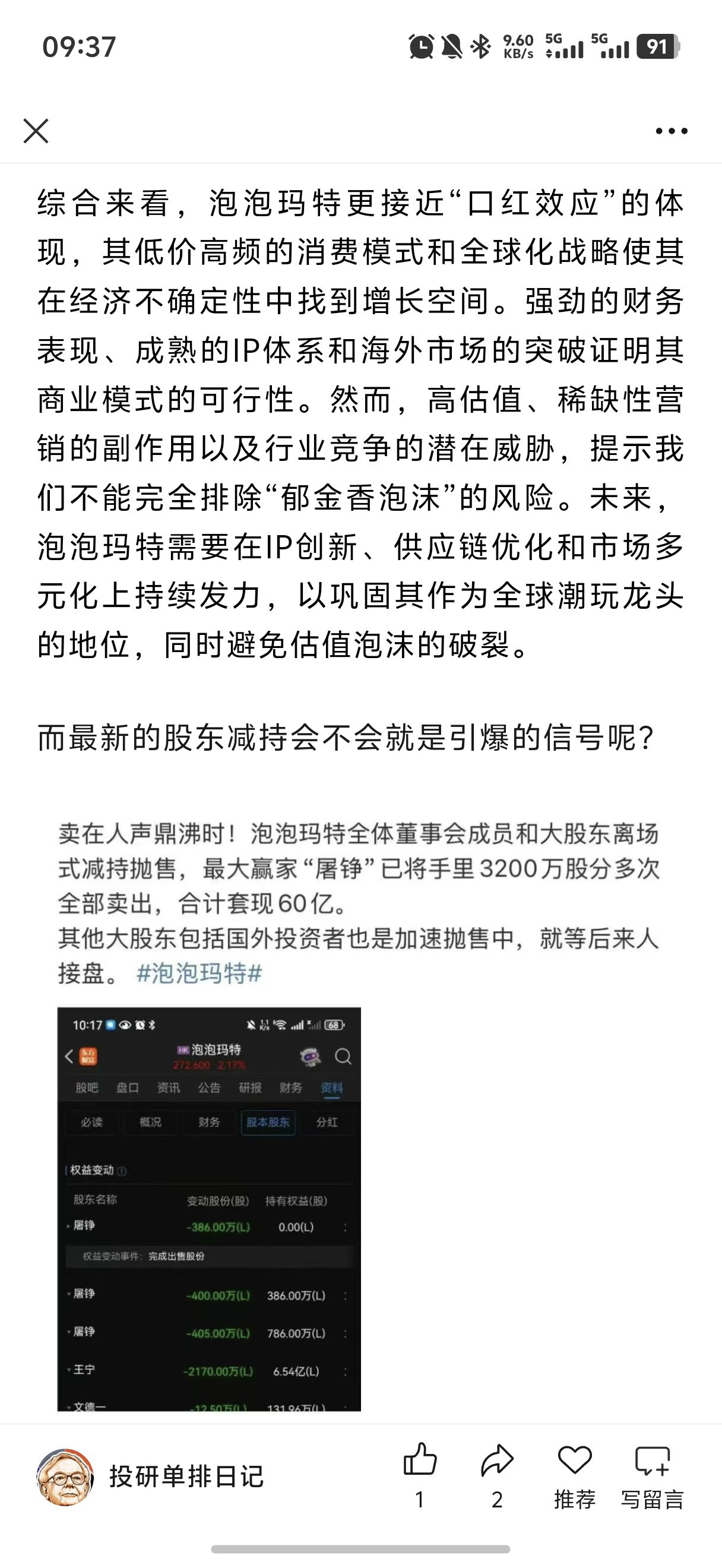Write a comment via 写留言
The height and width of the screenshot is (1568, 722).
(x=652, y=1462)
